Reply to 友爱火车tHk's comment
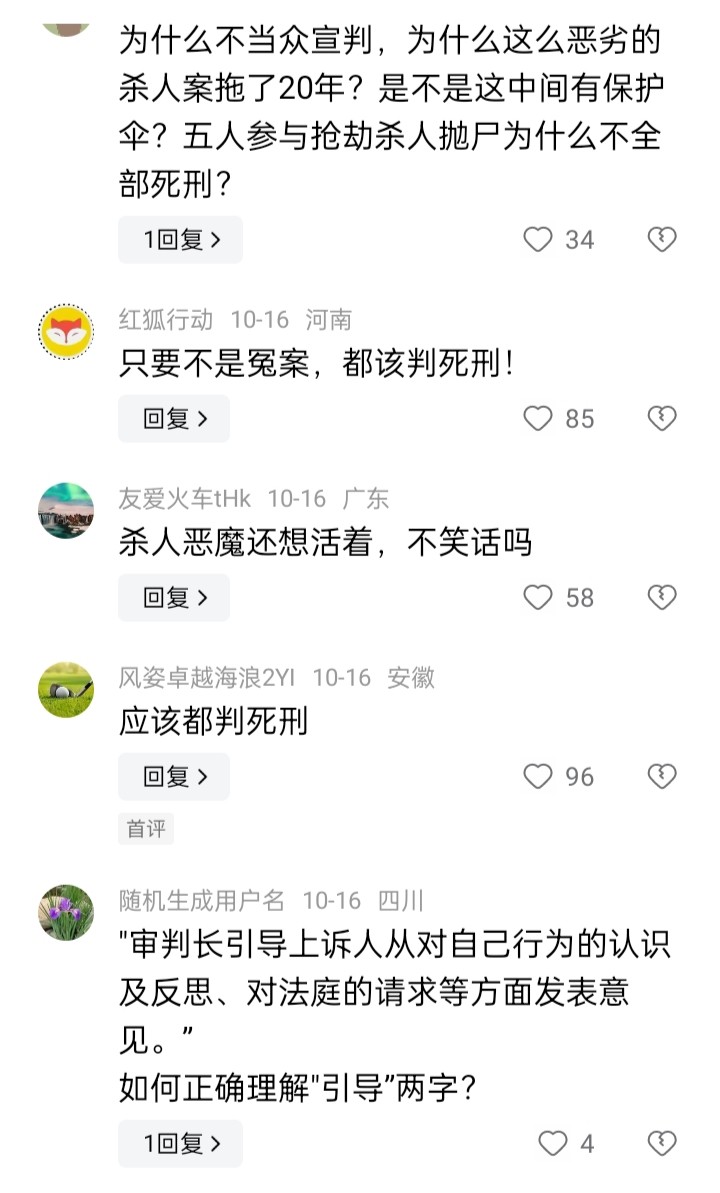 pos(174,598)
